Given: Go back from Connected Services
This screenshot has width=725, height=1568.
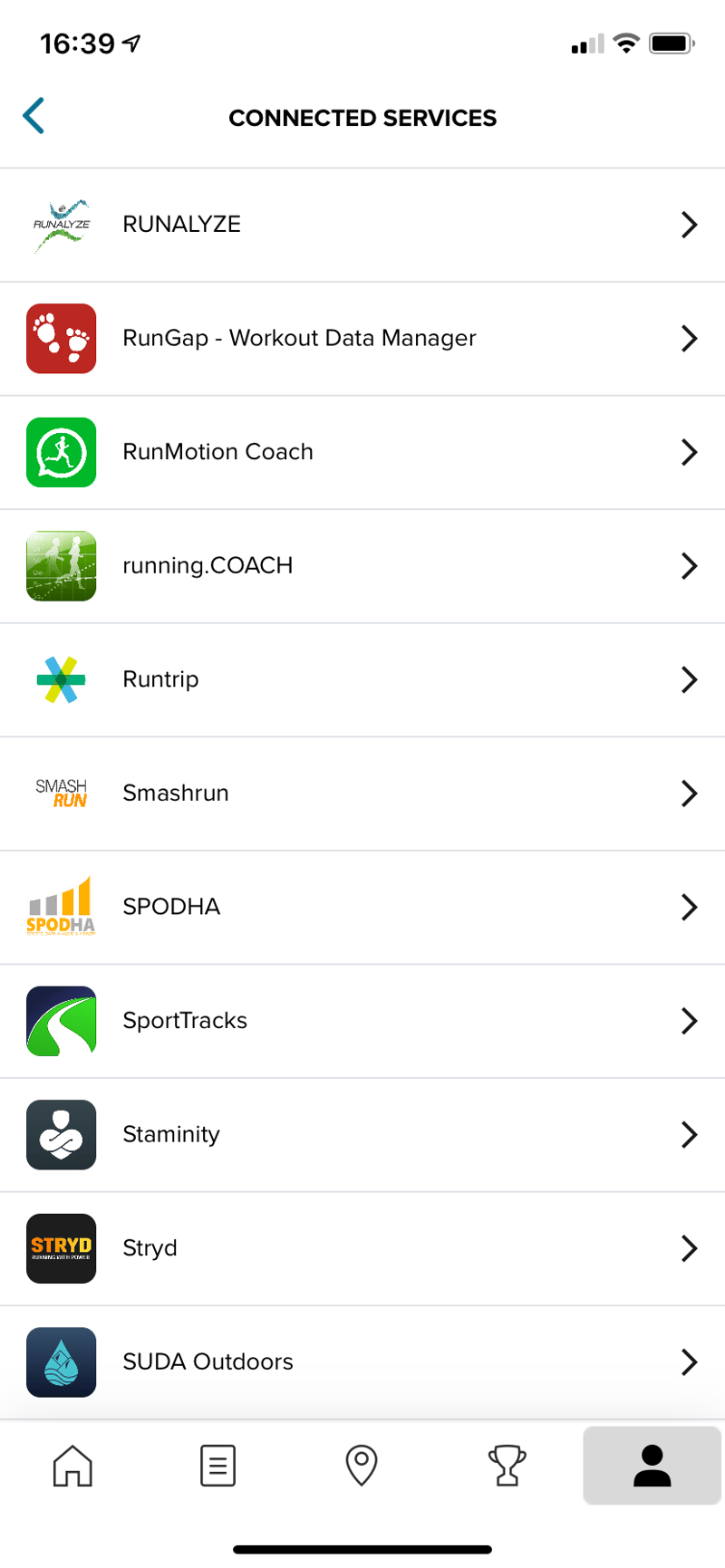Looking at the screenshot, I should tap(34, 116).
